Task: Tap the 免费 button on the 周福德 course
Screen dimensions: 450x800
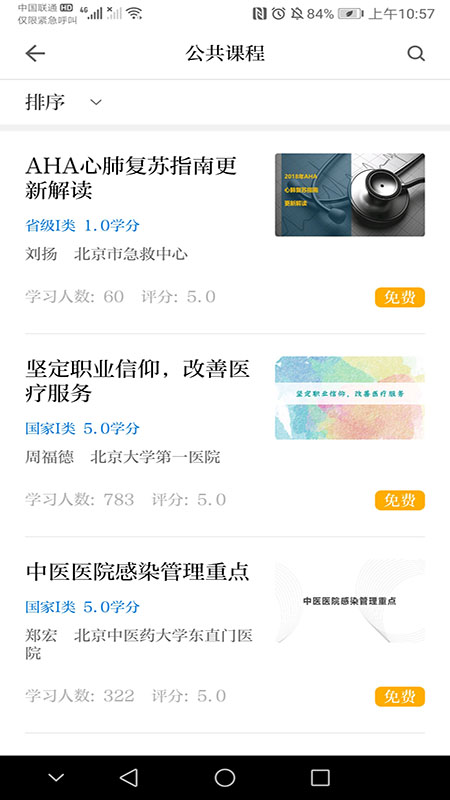Action: tap(399, 500)
